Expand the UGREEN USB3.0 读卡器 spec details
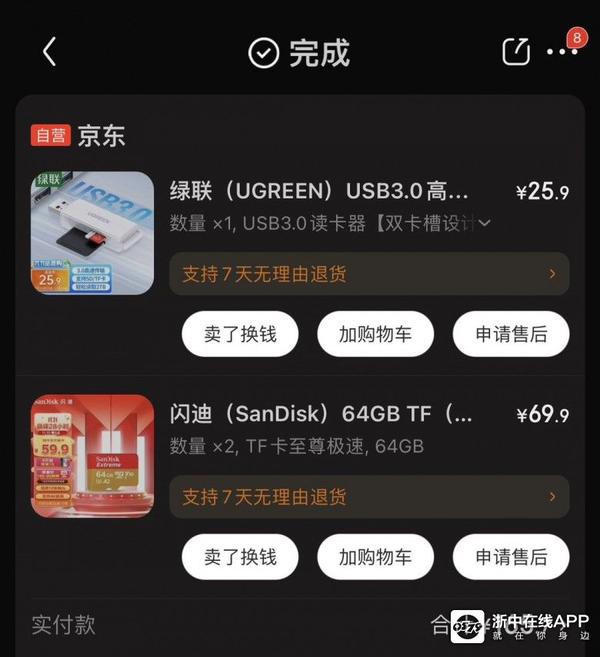The width and height of the screenshot is (600, 657). pos(485,223)
